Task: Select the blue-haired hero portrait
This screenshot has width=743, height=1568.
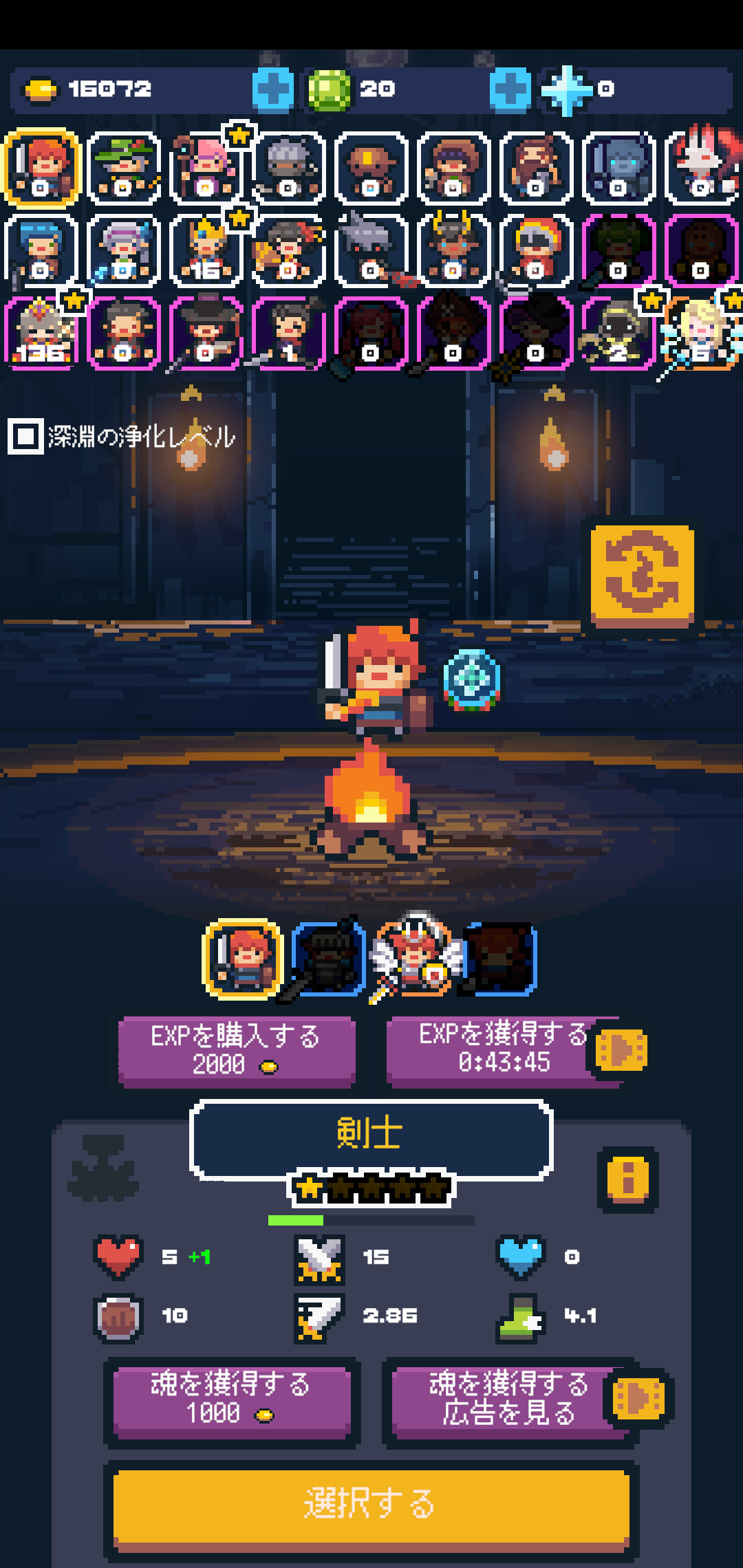Action: point(42,251)
